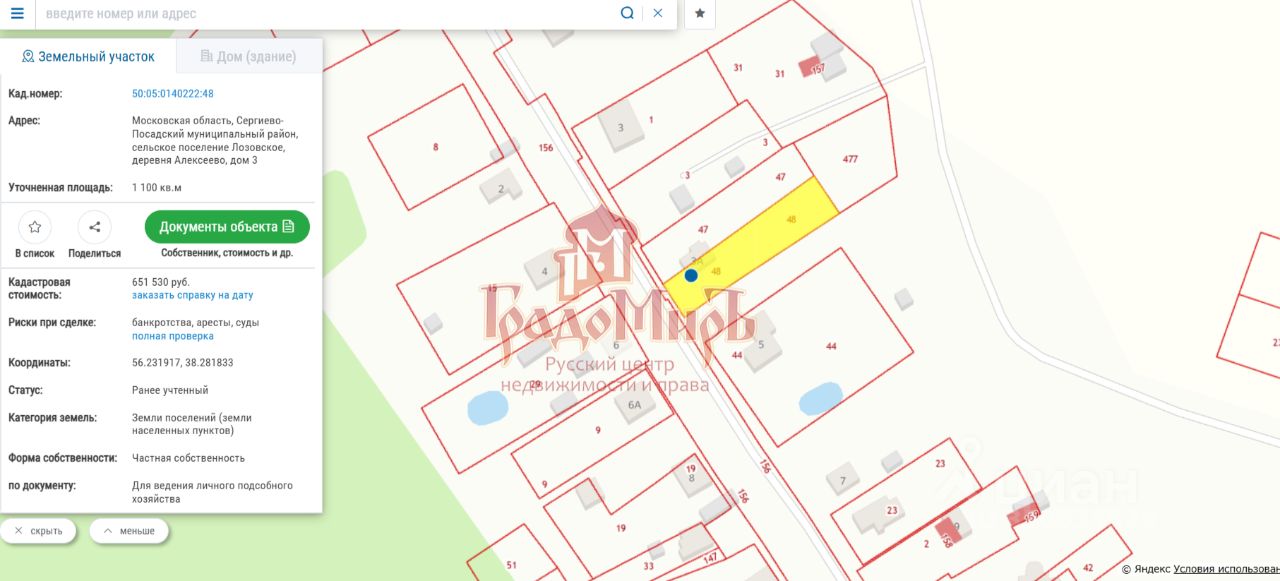Hide the info panel with скрыть

tap(40, 531)
